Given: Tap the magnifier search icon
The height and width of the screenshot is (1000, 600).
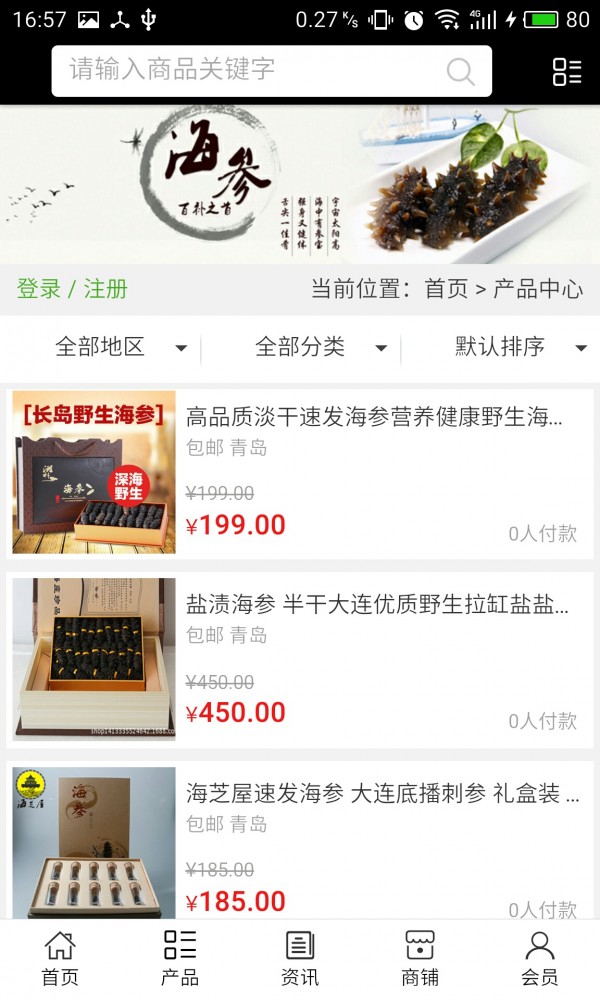Looking at the screenshot, I should point(460,71).
